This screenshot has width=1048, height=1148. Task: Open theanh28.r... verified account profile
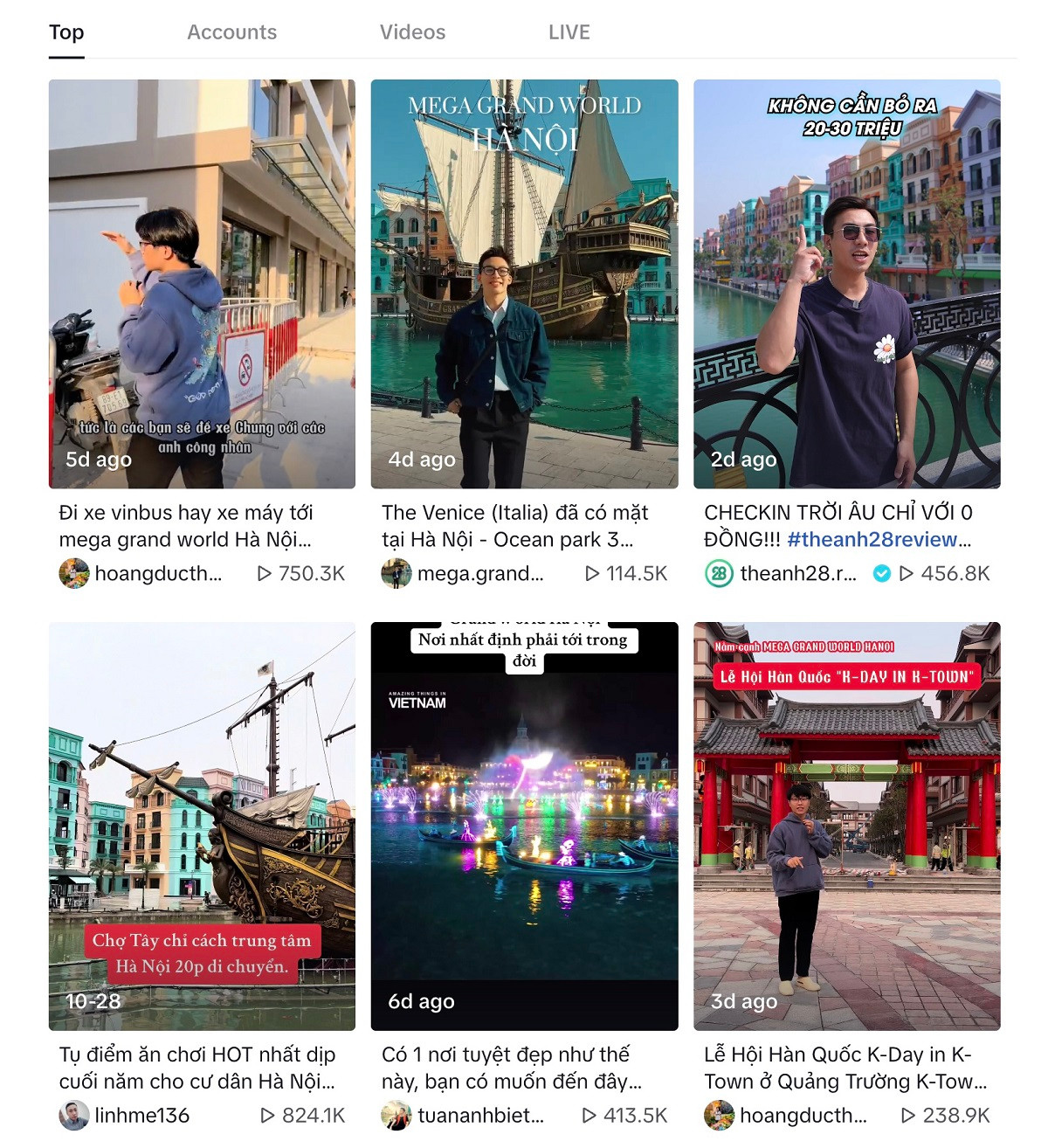(797, 574)
